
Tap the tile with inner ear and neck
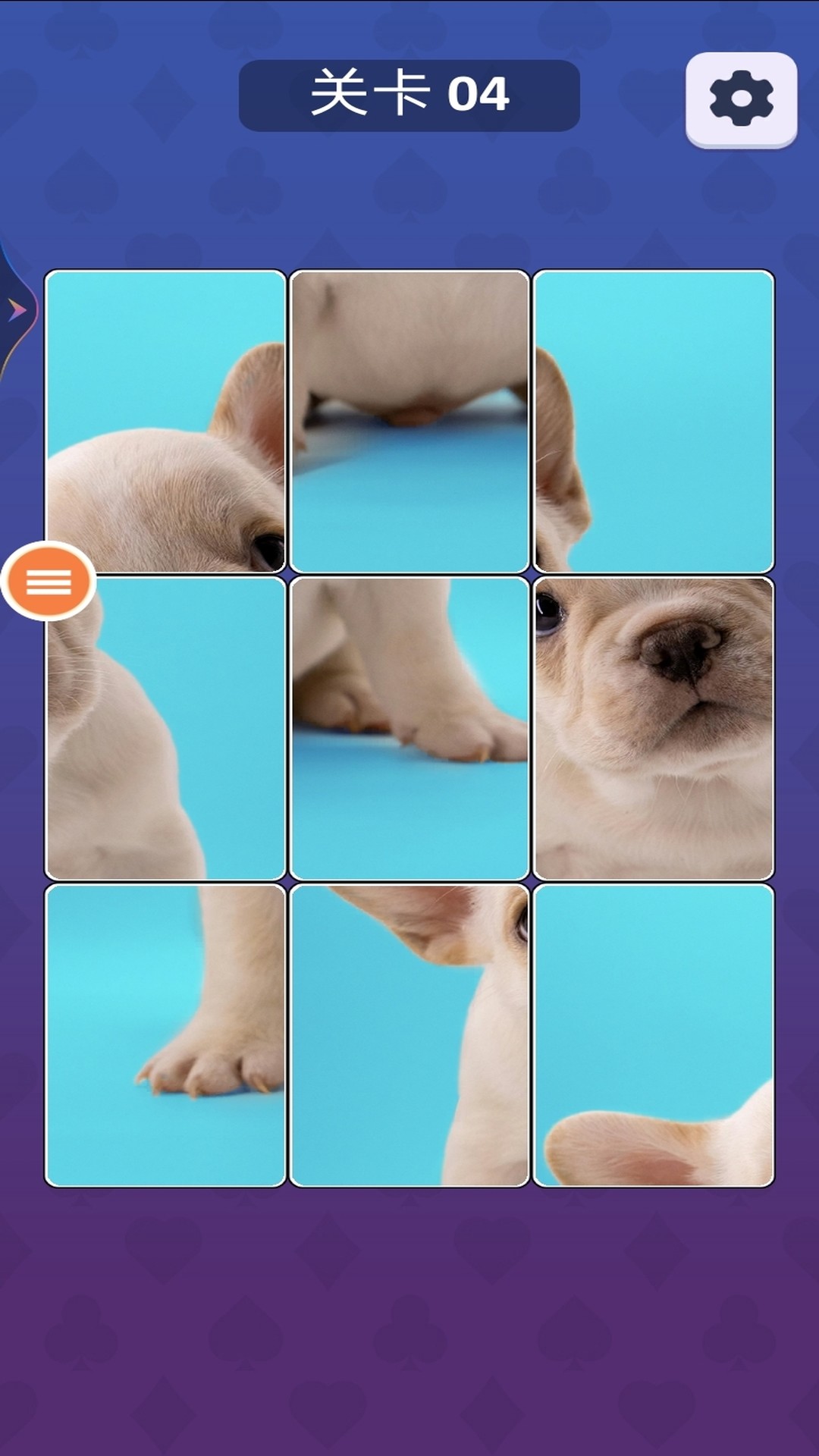[x=409, y=1035]
